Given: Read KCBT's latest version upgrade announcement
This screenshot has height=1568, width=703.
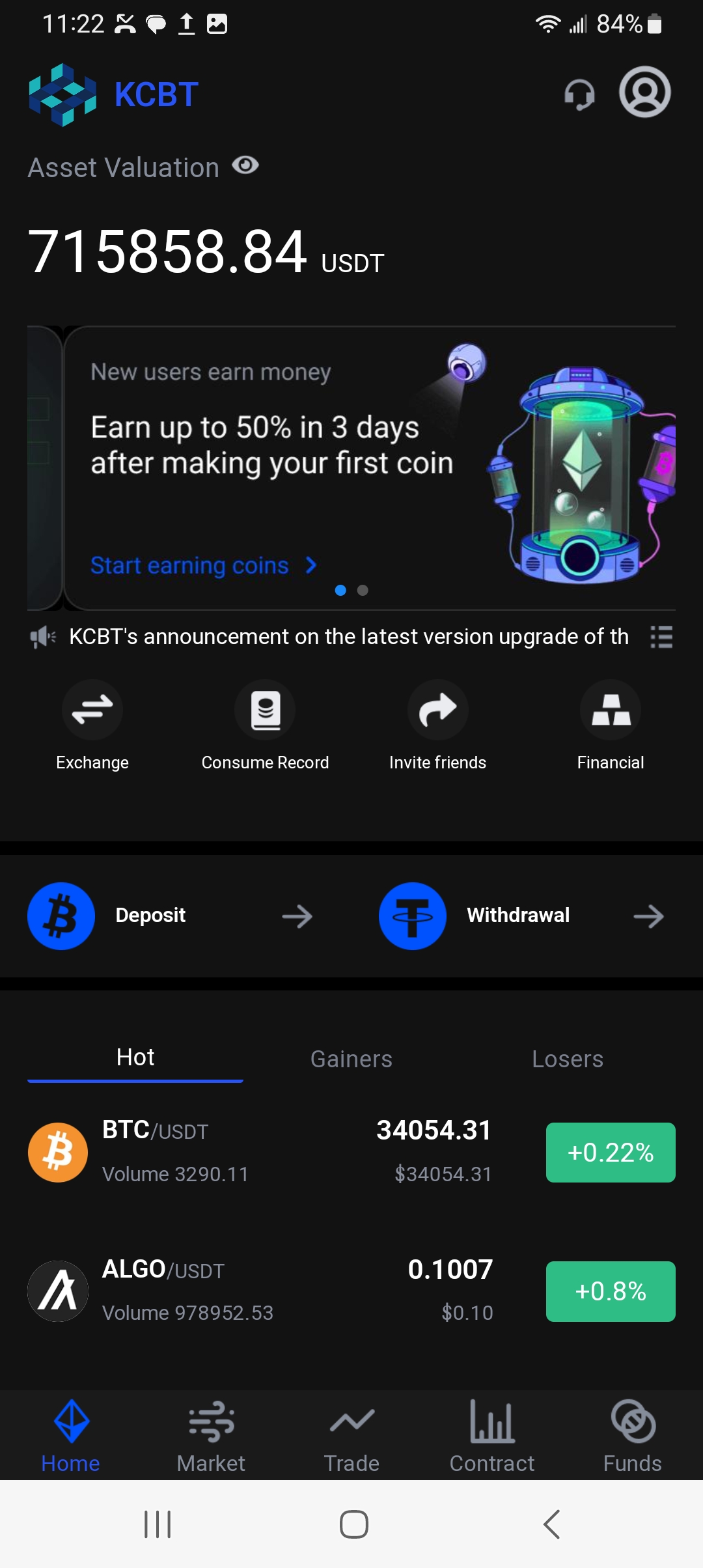Looking at the screenshot, I should (x=348, y=636).
